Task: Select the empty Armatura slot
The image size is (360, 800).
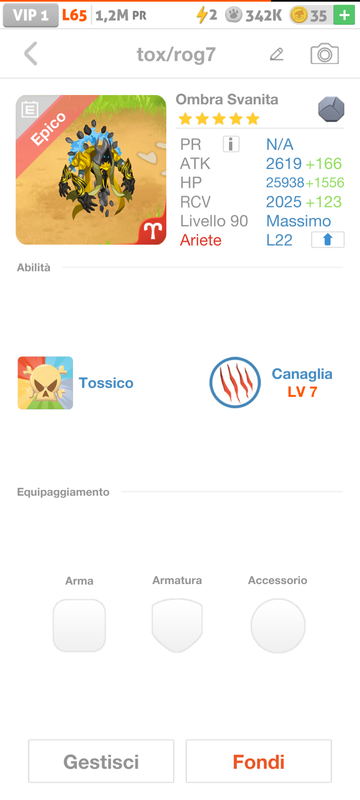Action: click(x=177, y=626)
